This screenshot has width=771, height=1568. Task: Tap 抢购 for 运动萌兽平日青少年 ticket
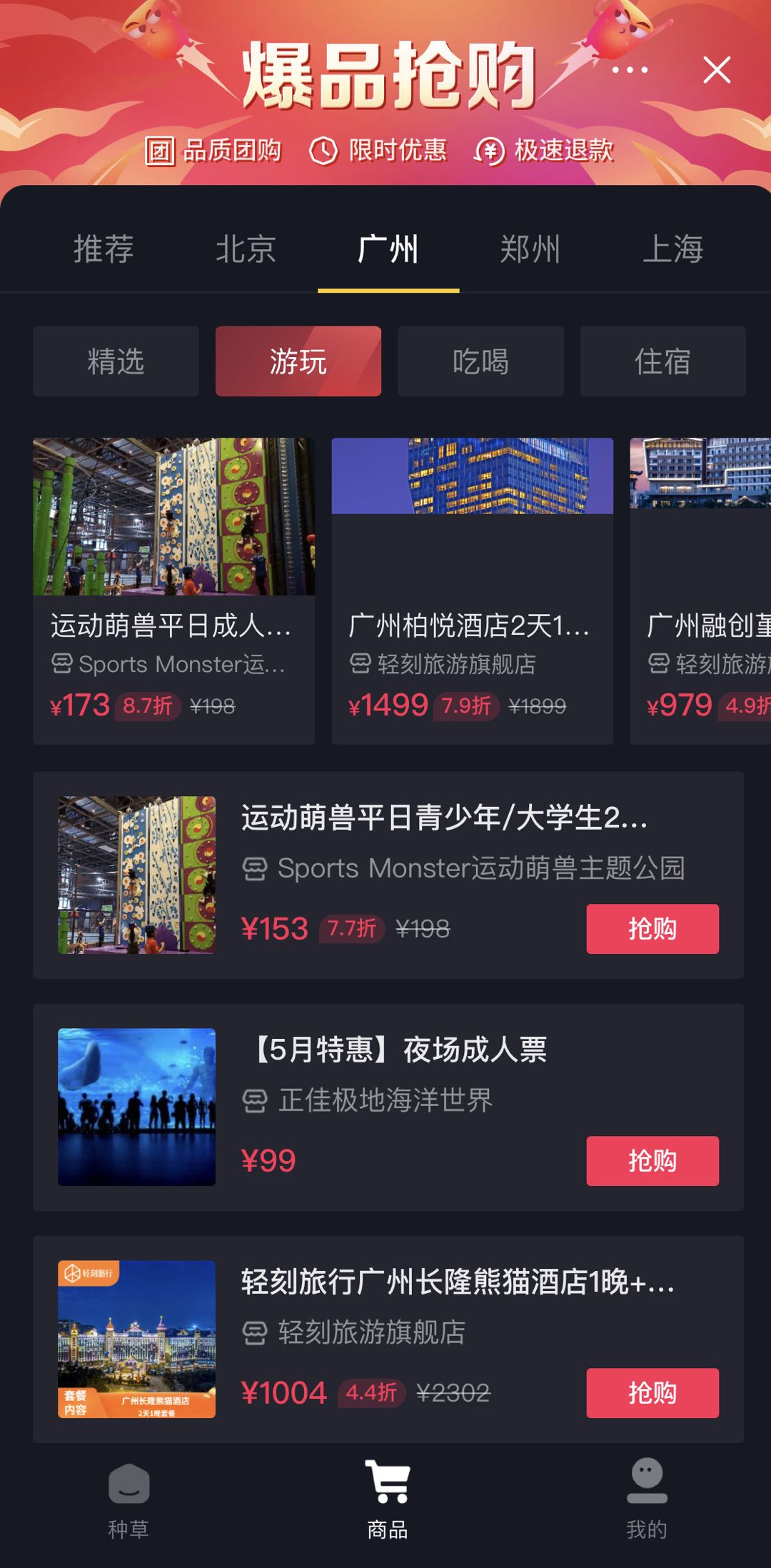[652, 928]
